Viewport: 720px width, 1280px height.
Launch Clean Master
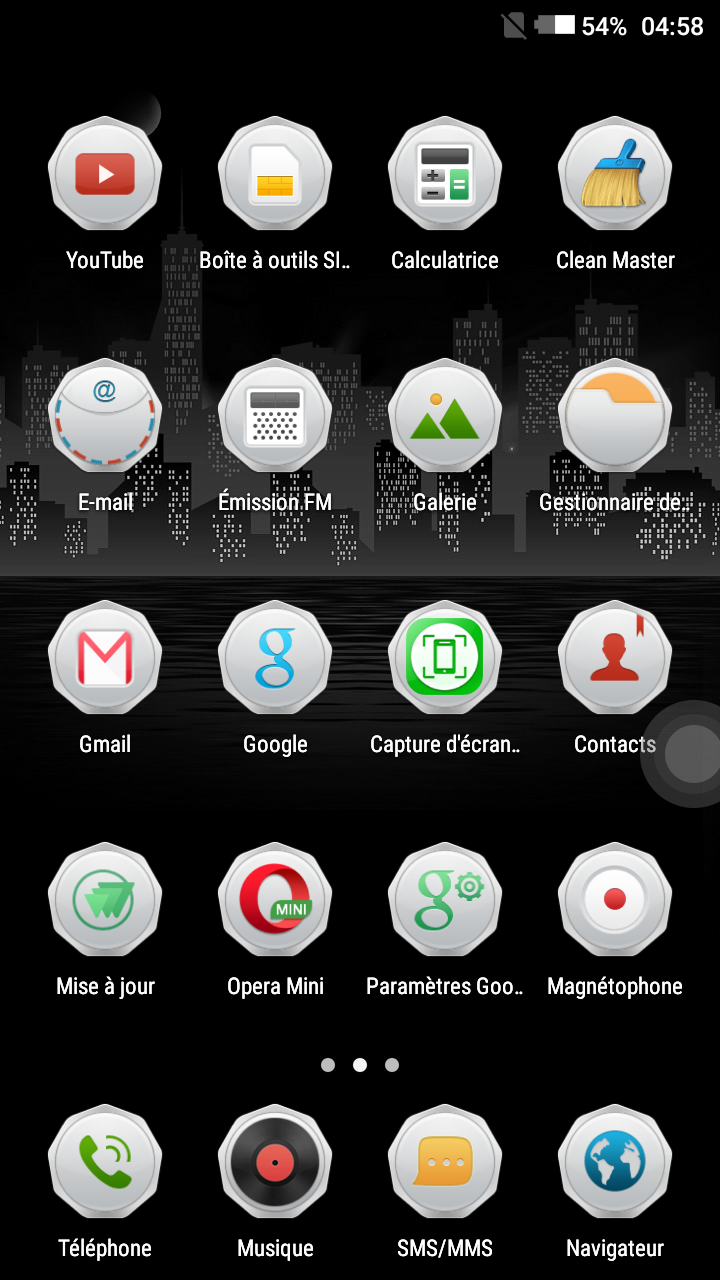coord(615,174)
